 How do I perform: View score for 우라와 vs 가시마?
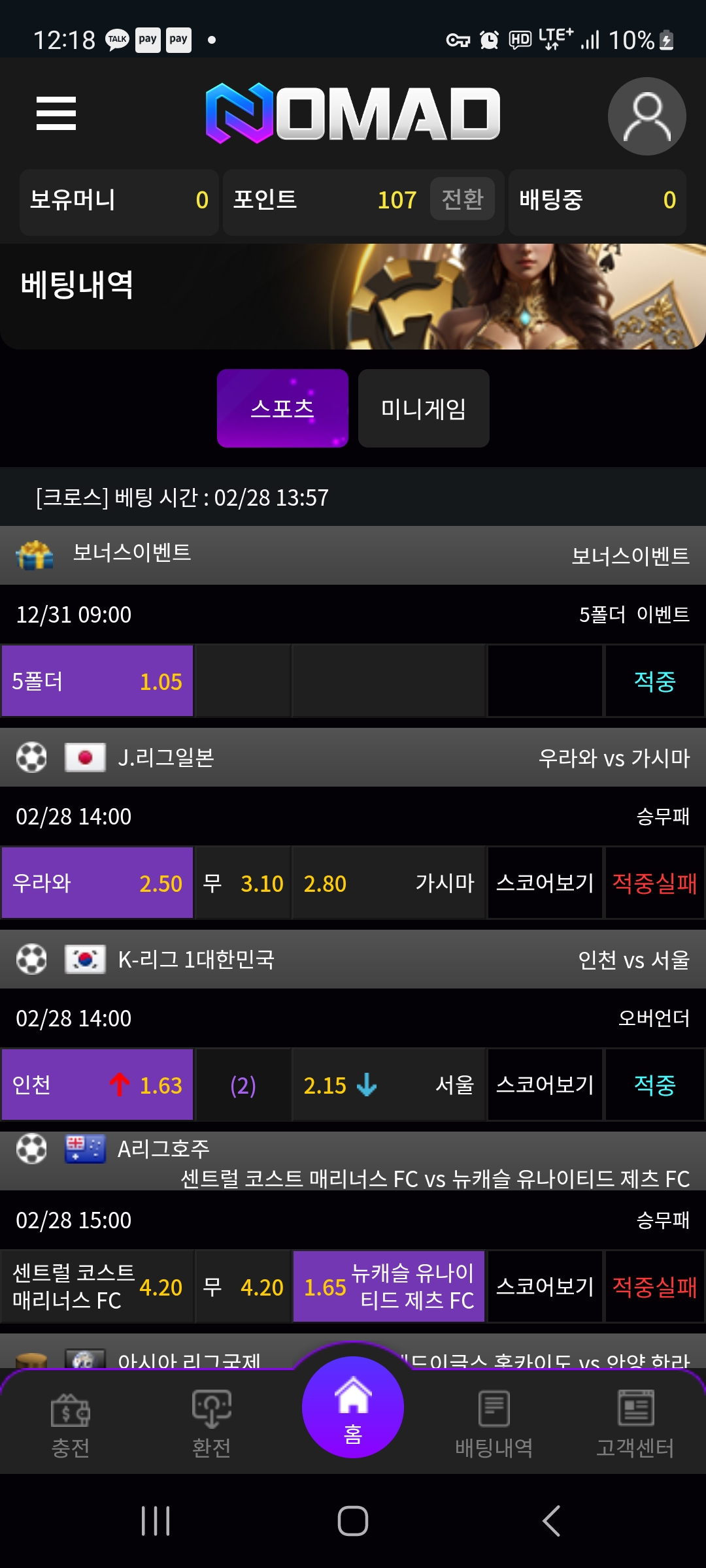[x=545, y=883]
